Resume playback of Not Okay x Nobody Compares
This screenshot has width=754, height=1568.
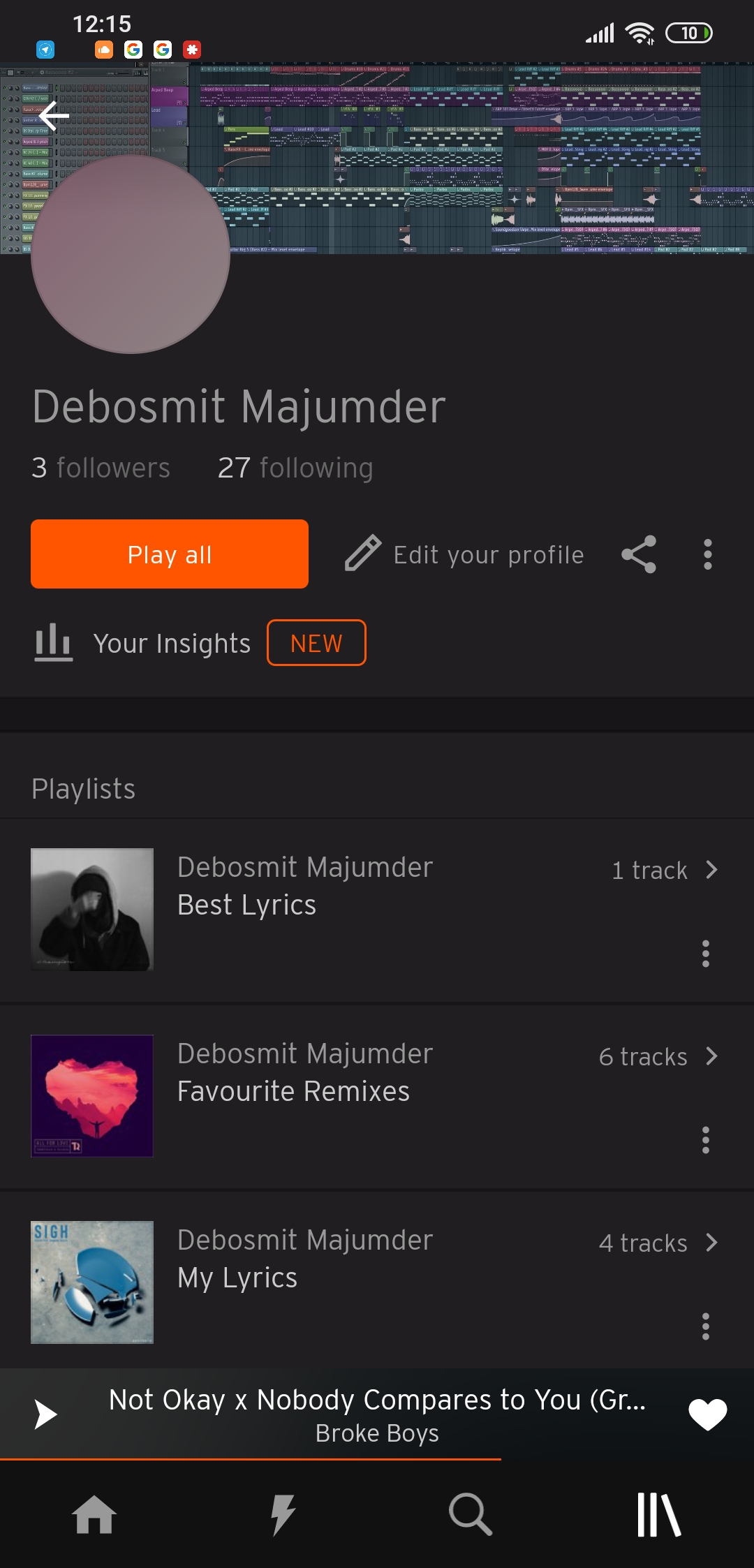coord(45,1416)
